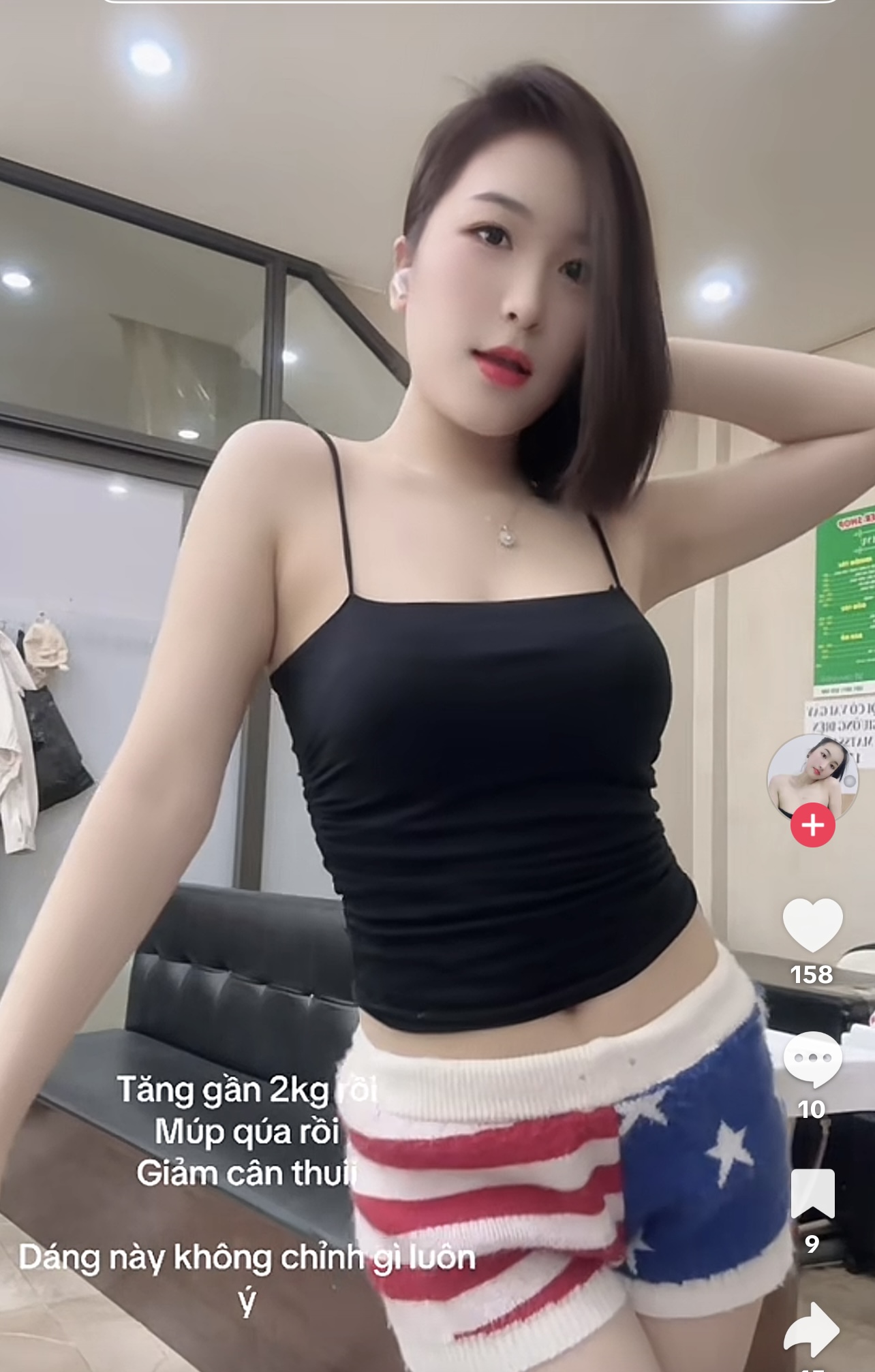Bookmark this video to favorites

(x=812, y=1193)
